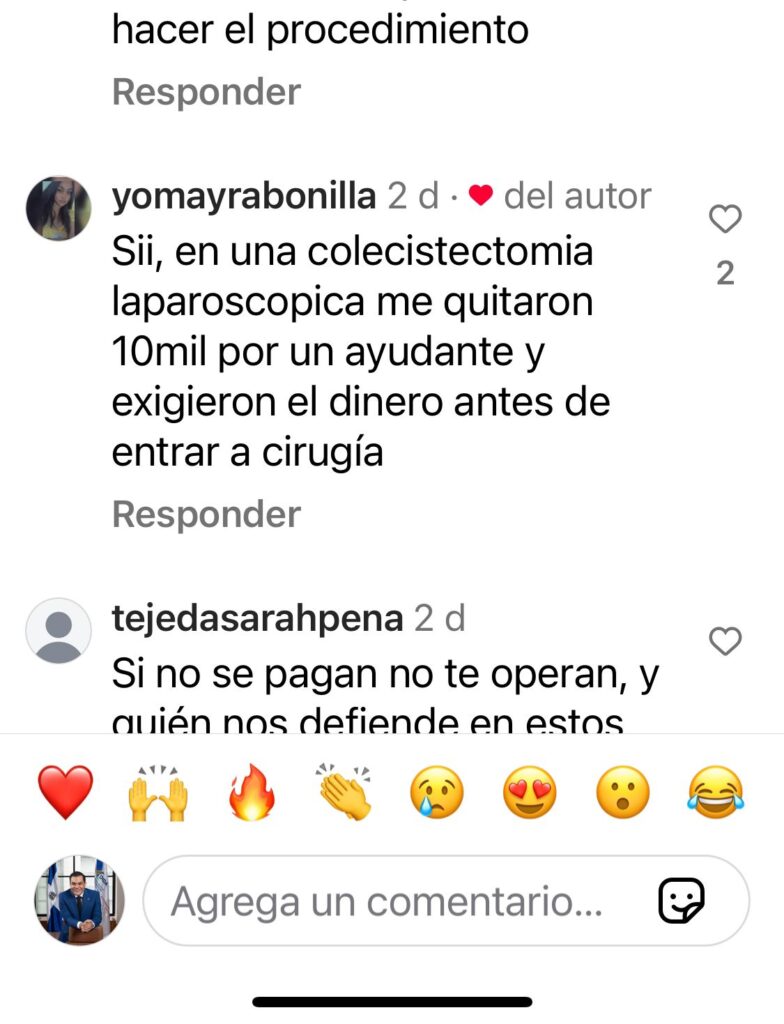Like yomayrabonilla's comment
Viewport: 784px width, 1024px height.
(x=725, y=219)
